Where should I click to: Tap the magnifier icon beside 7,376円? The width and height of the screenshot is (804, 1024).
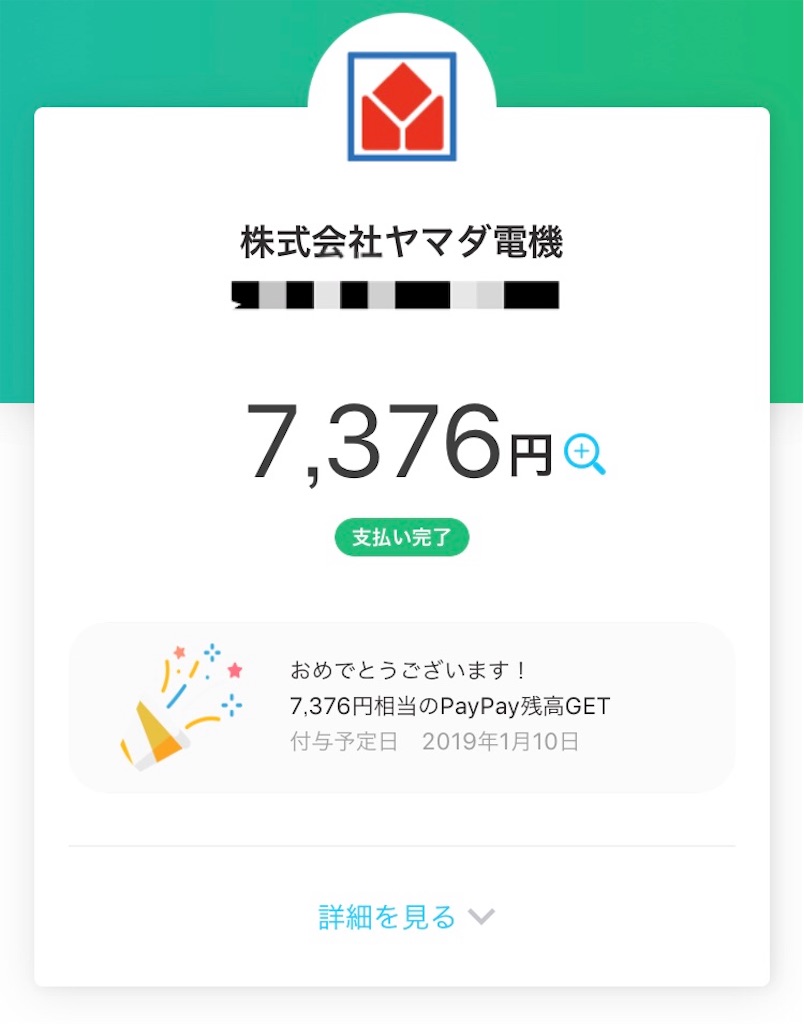584,455
